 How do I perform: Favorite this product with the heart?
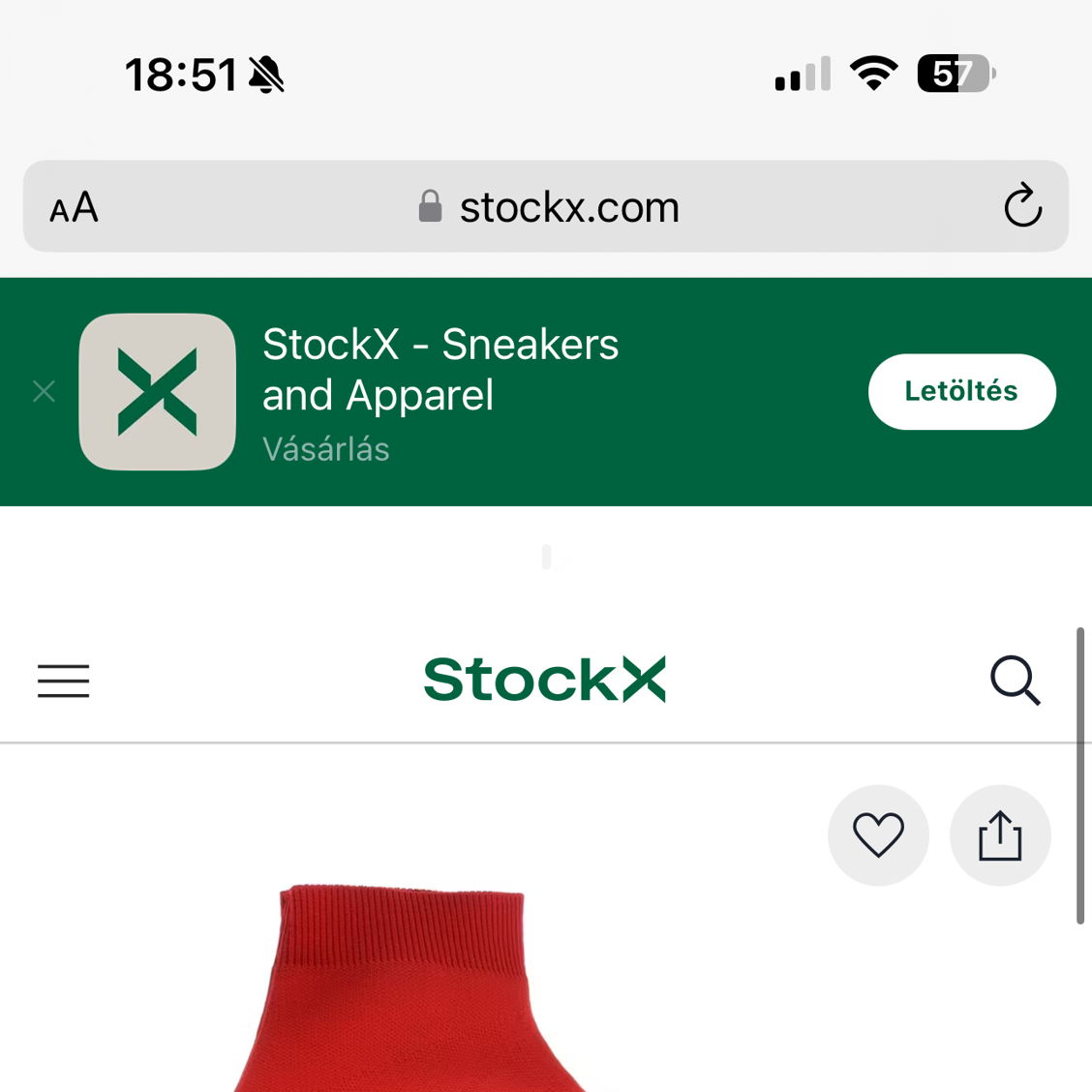878,834
